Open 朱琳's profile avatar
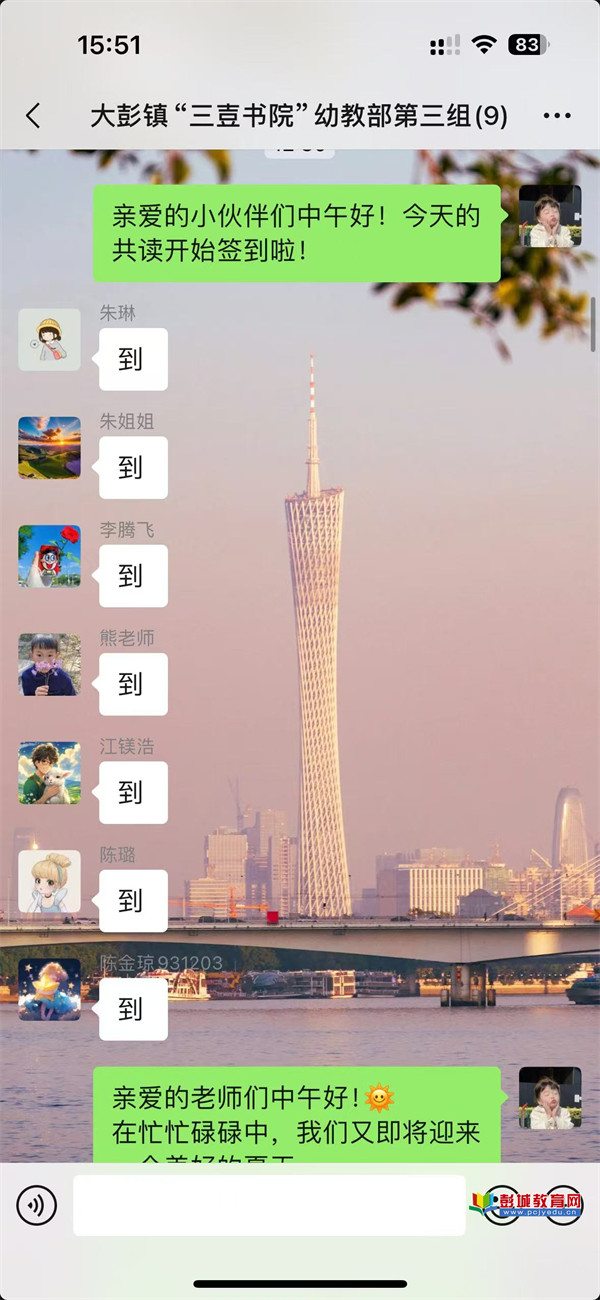 (x=49, y=340)
